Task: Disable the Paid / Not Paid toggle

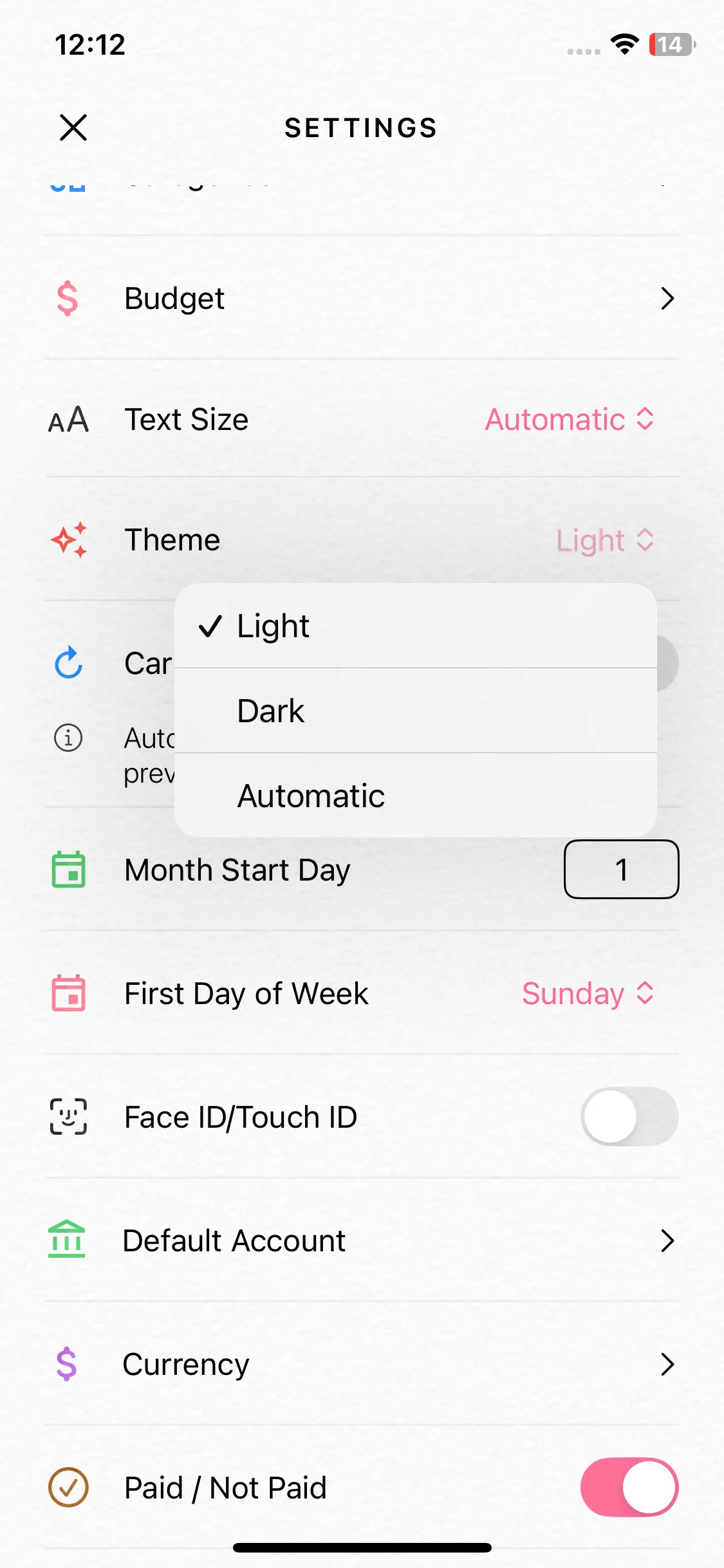Action: click(x=629, y=1488)
